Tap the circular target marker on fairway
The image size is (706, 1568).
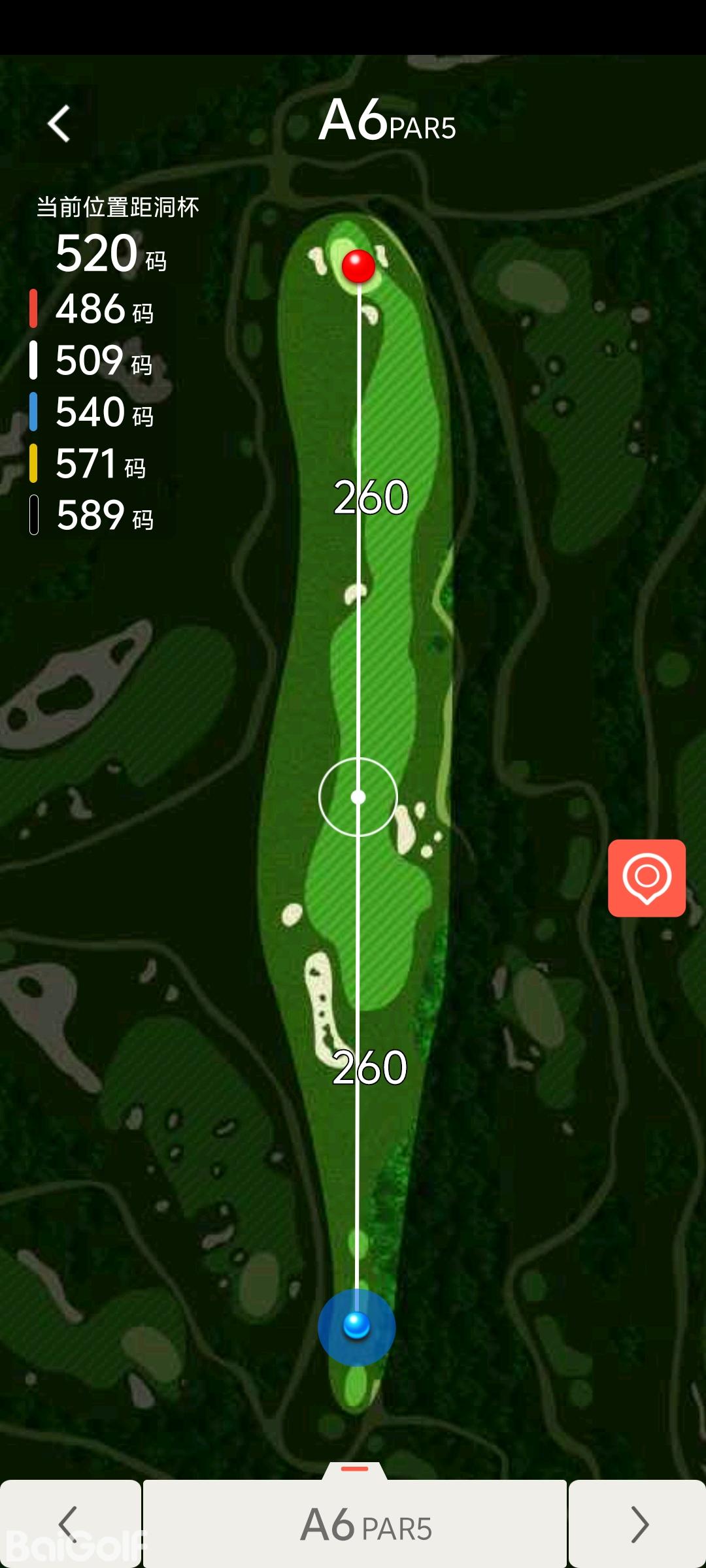(358, 797)
